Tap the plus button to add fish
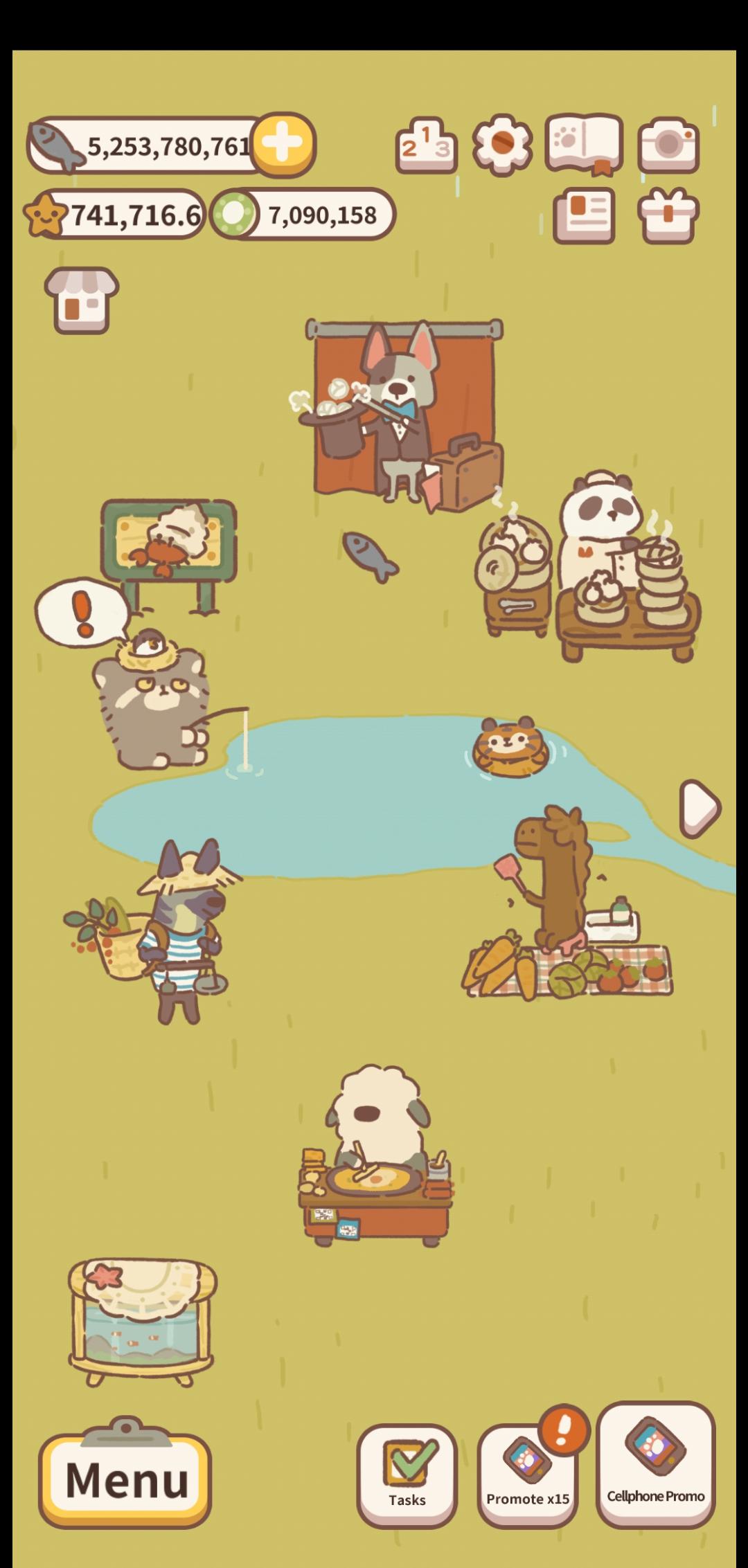The height and width of the screenshot is (1568, 748). tap(283, 145)
